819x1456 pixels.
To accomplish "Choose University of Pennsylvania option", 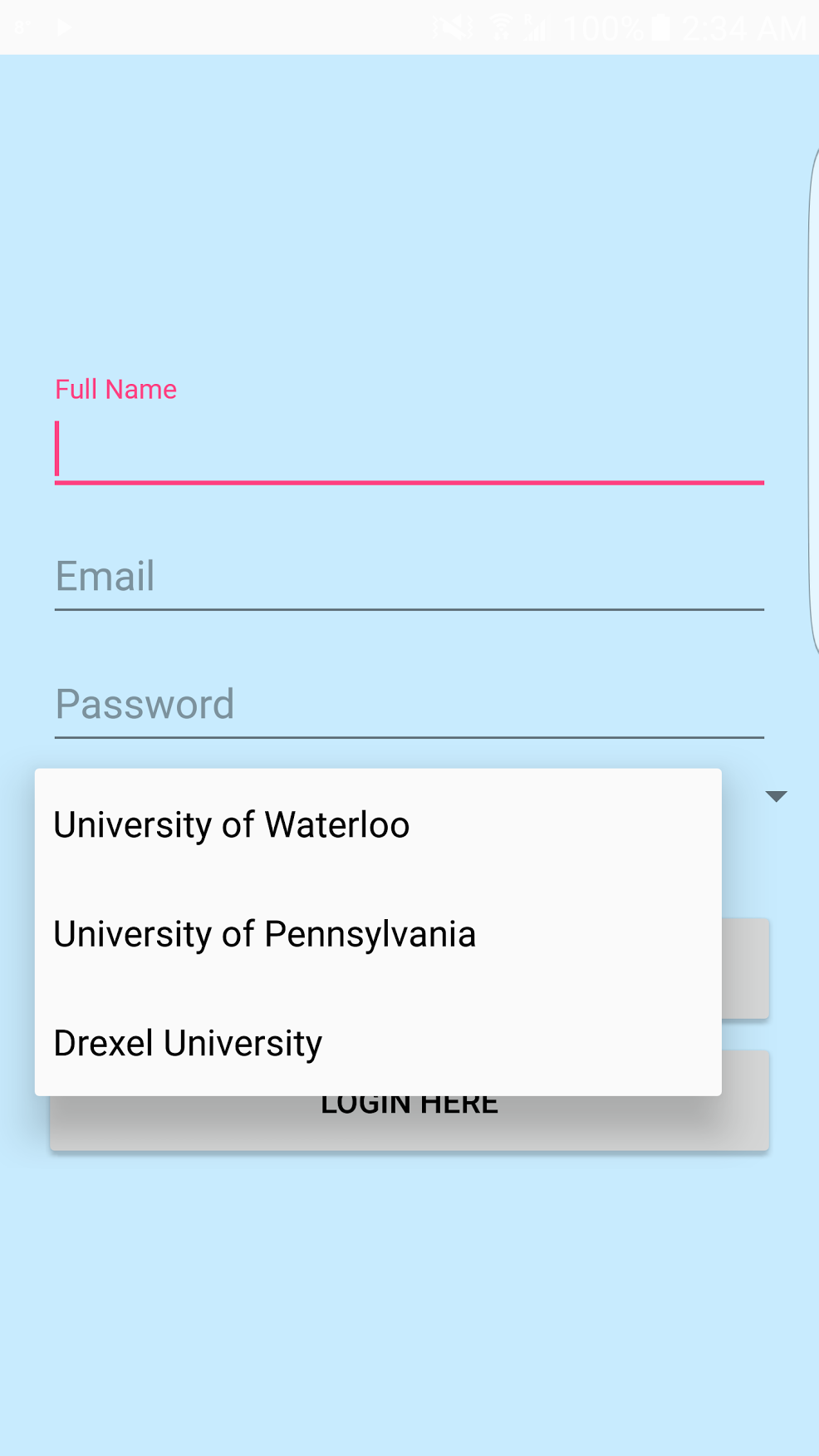I will pyautogui.click(x=378, y=933).
